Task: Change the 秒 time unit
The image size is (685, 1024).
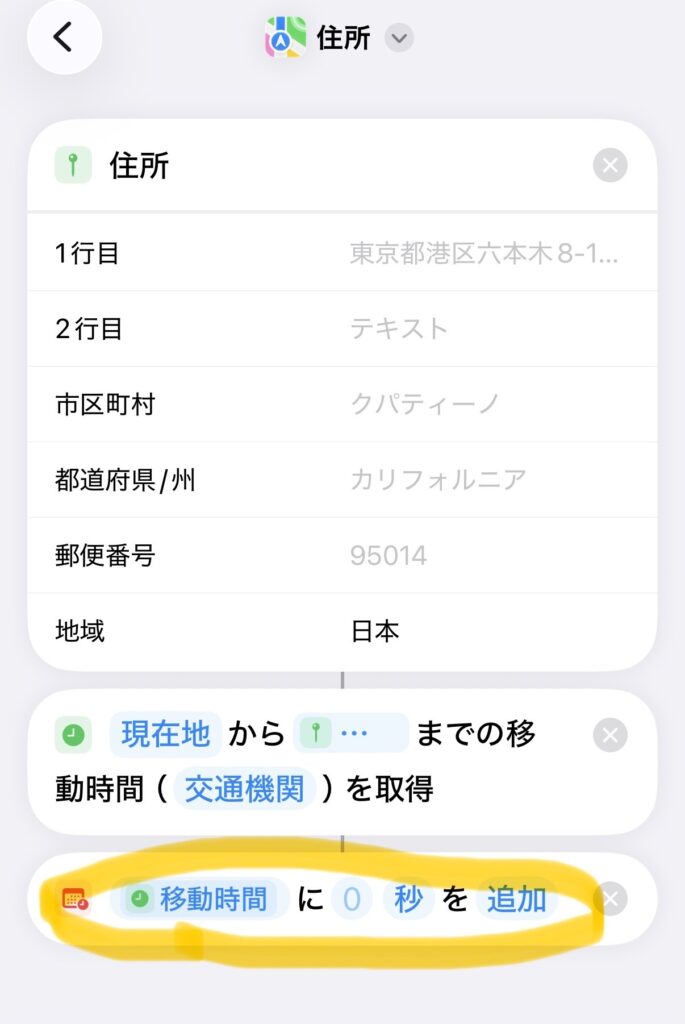Action: (408, 899)
